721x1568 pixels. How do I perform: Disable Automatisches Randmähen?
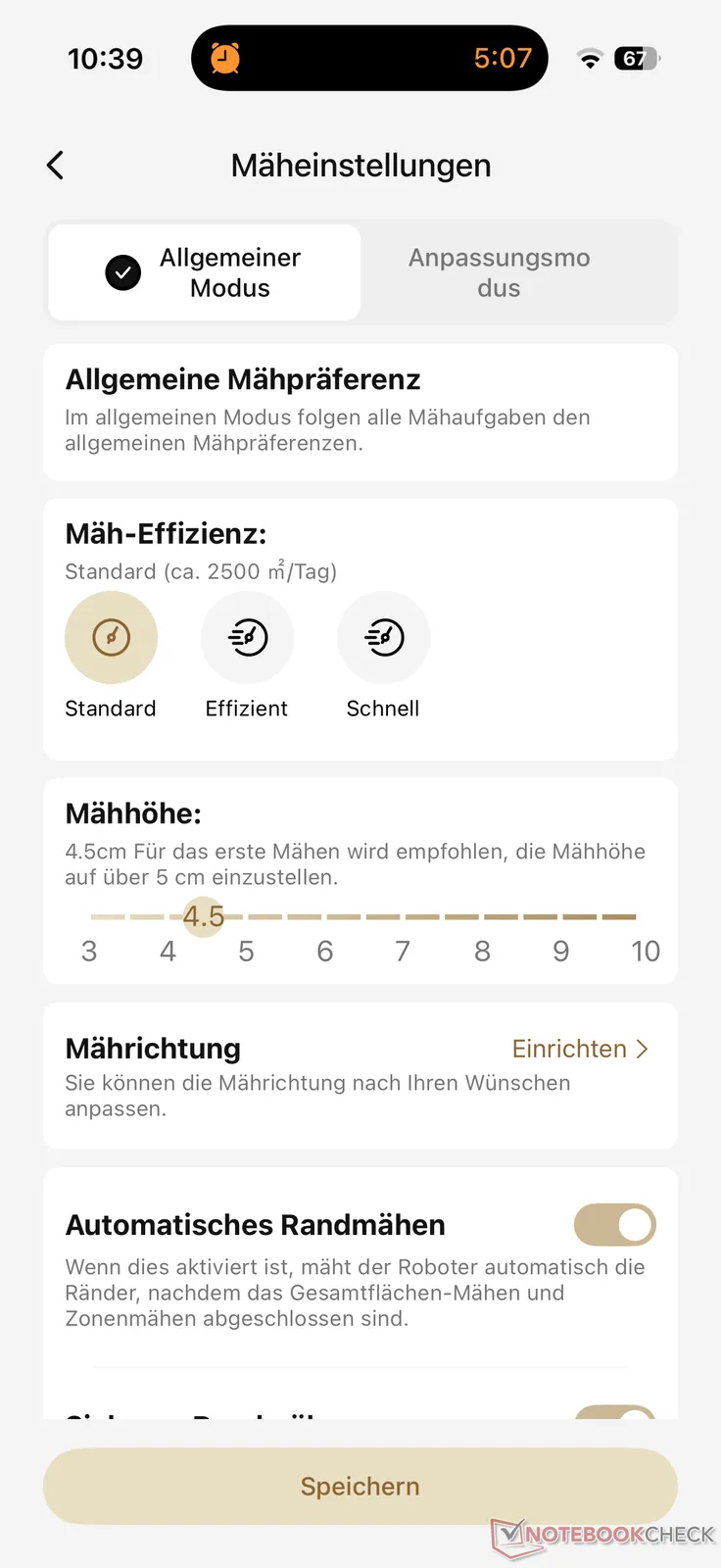pos(614,1225)
